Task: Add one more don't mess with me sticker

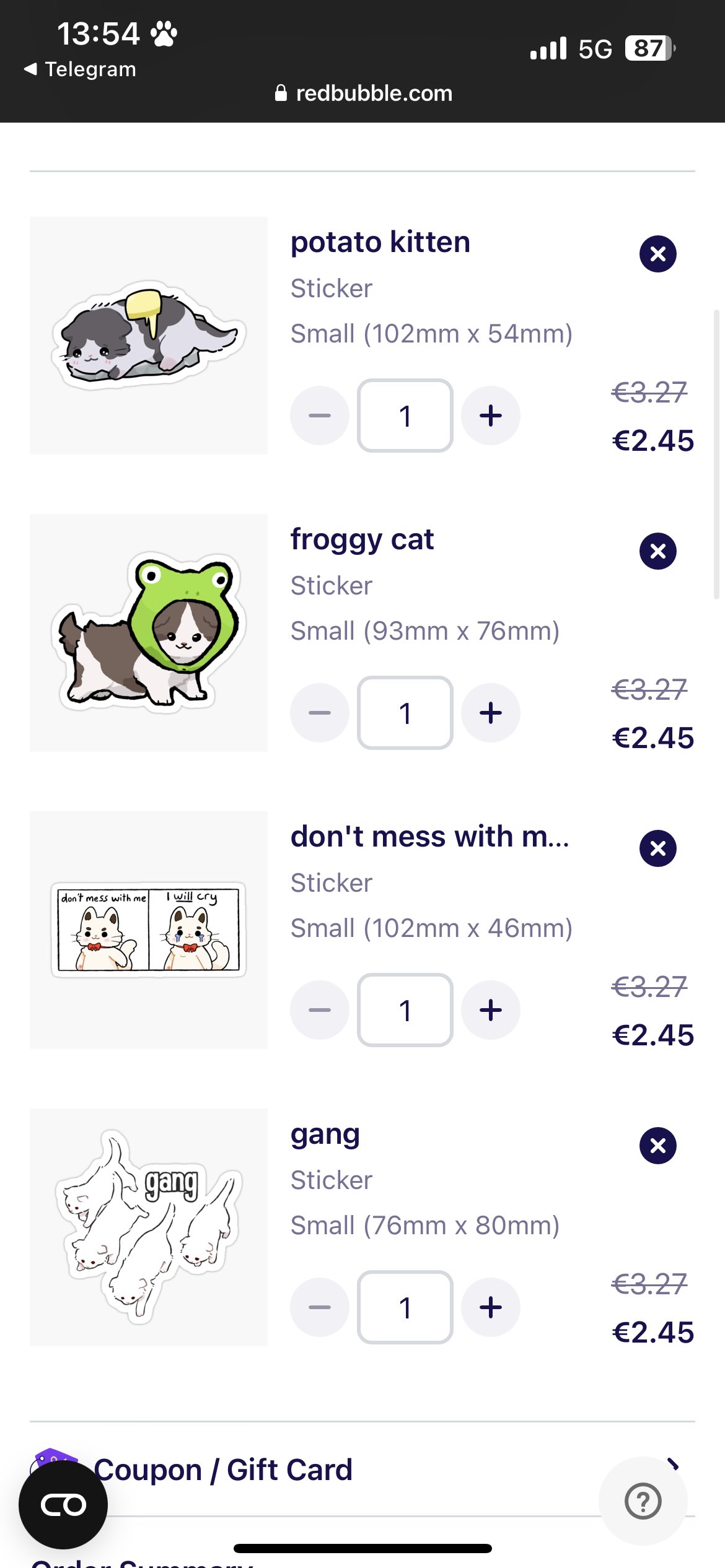Action: 491,1010
